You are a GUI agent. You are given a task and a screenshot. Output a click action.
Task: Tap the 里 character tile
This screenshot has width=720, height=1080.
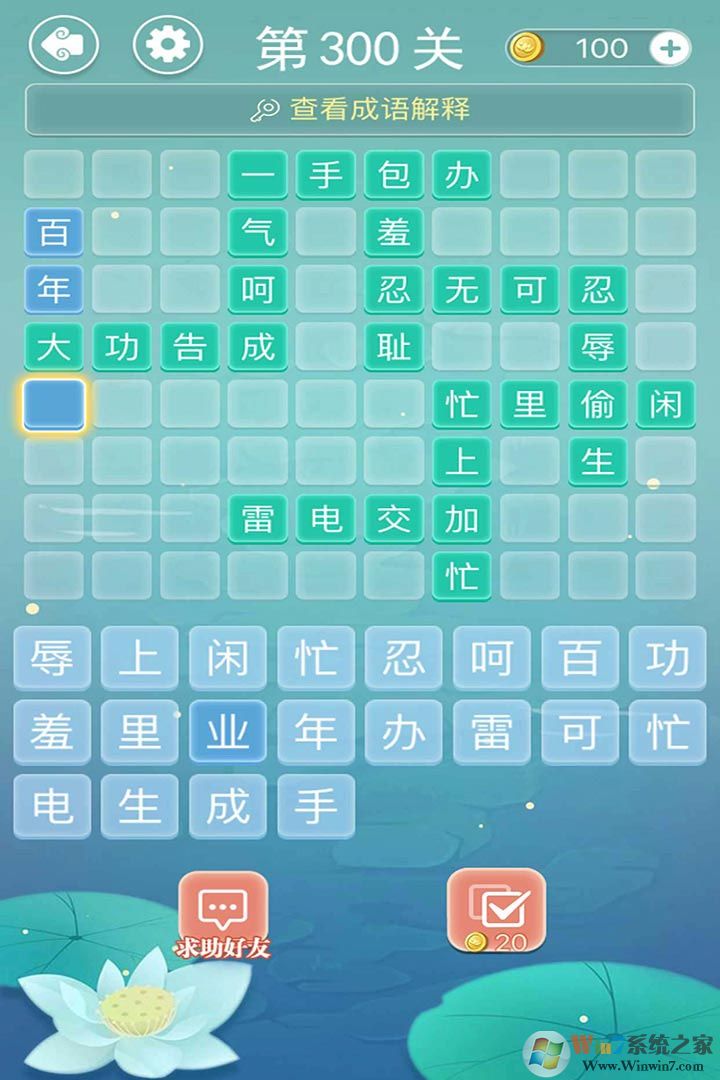tap(140, 732)
